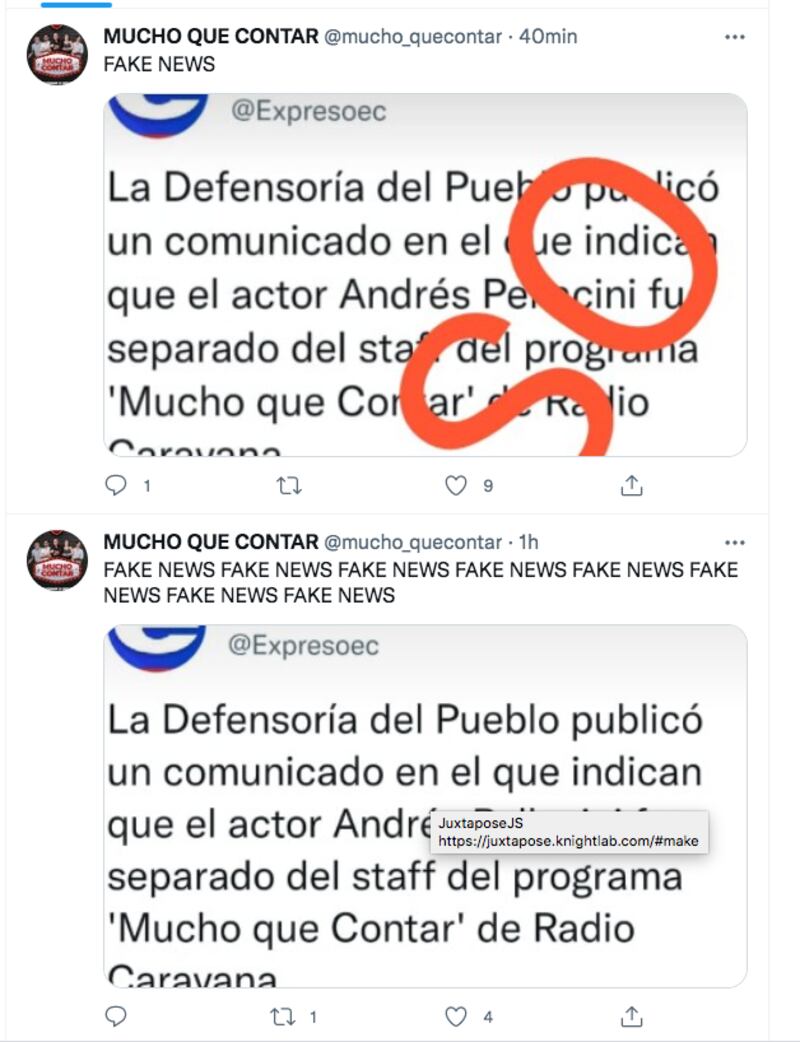The width and height of the screenshot is (800, 1042).
Task: Visit @mucho_quecontar profile from the 1h tweet
Action: 413,543
